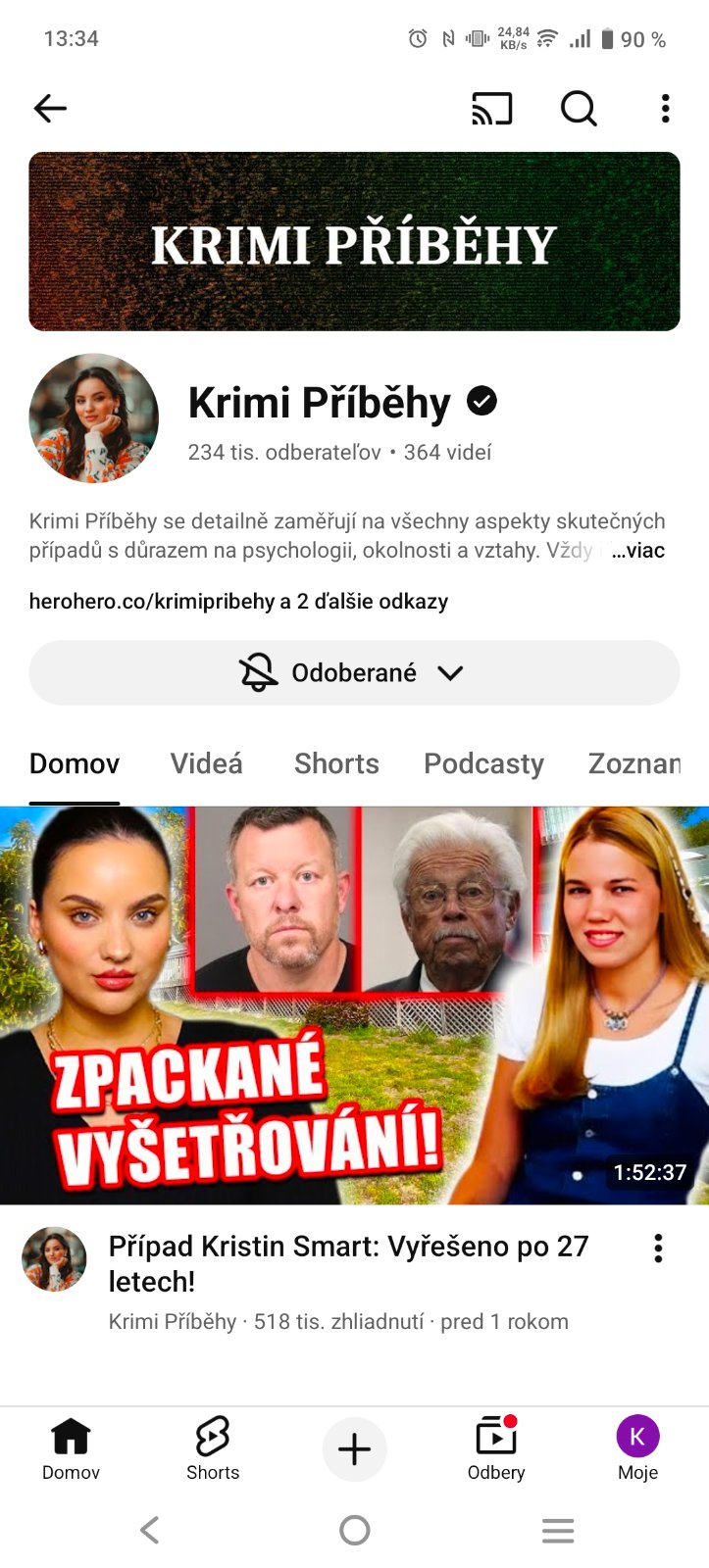Tap the system home button
The image size is (709, 1568).
tap(354, 1530)
